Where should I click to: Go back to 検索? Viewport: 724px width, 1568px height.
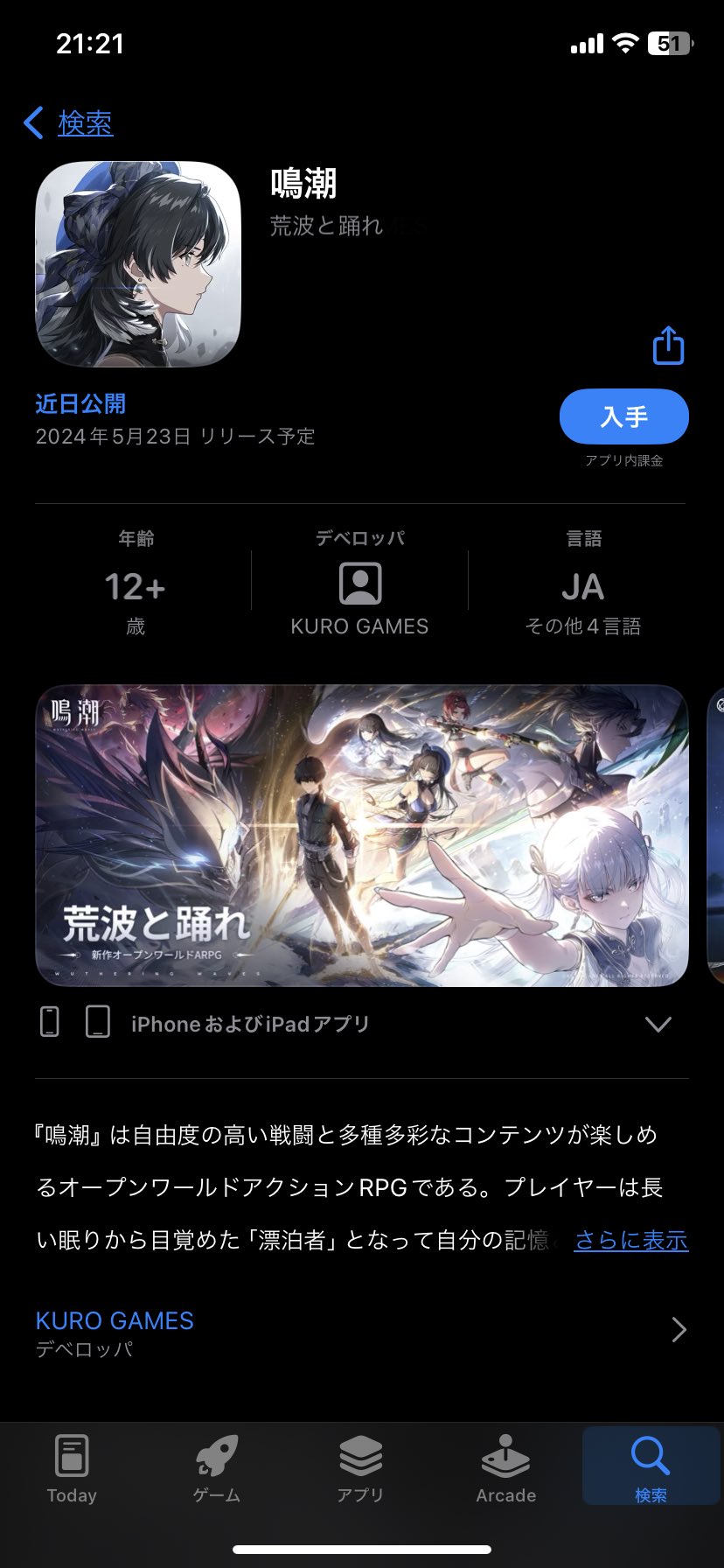pos(68,122)
